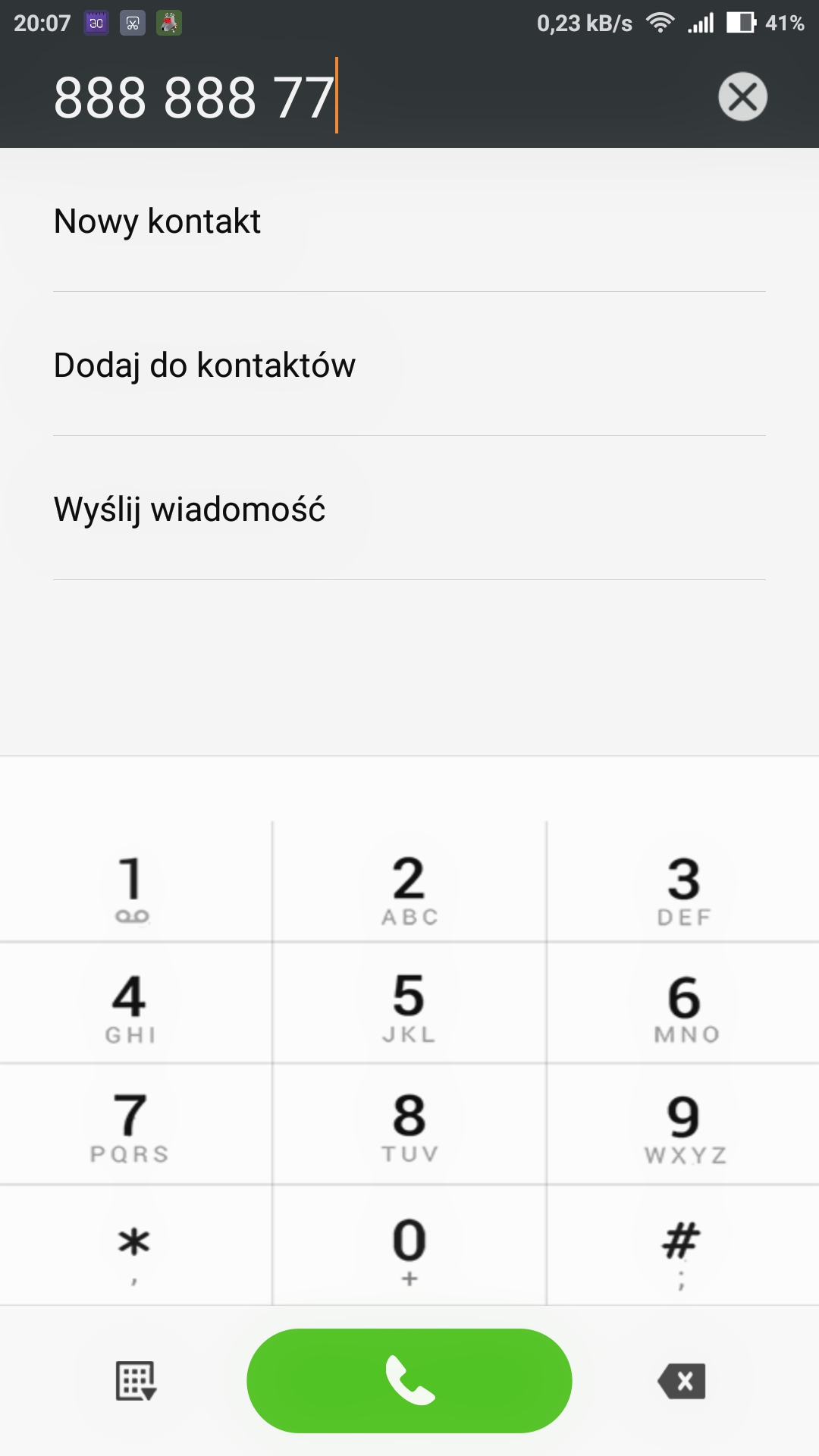The height and width of the screenshot is (1456, 819).
Task: Tap the phone number field
Action: tap(303, 99)
